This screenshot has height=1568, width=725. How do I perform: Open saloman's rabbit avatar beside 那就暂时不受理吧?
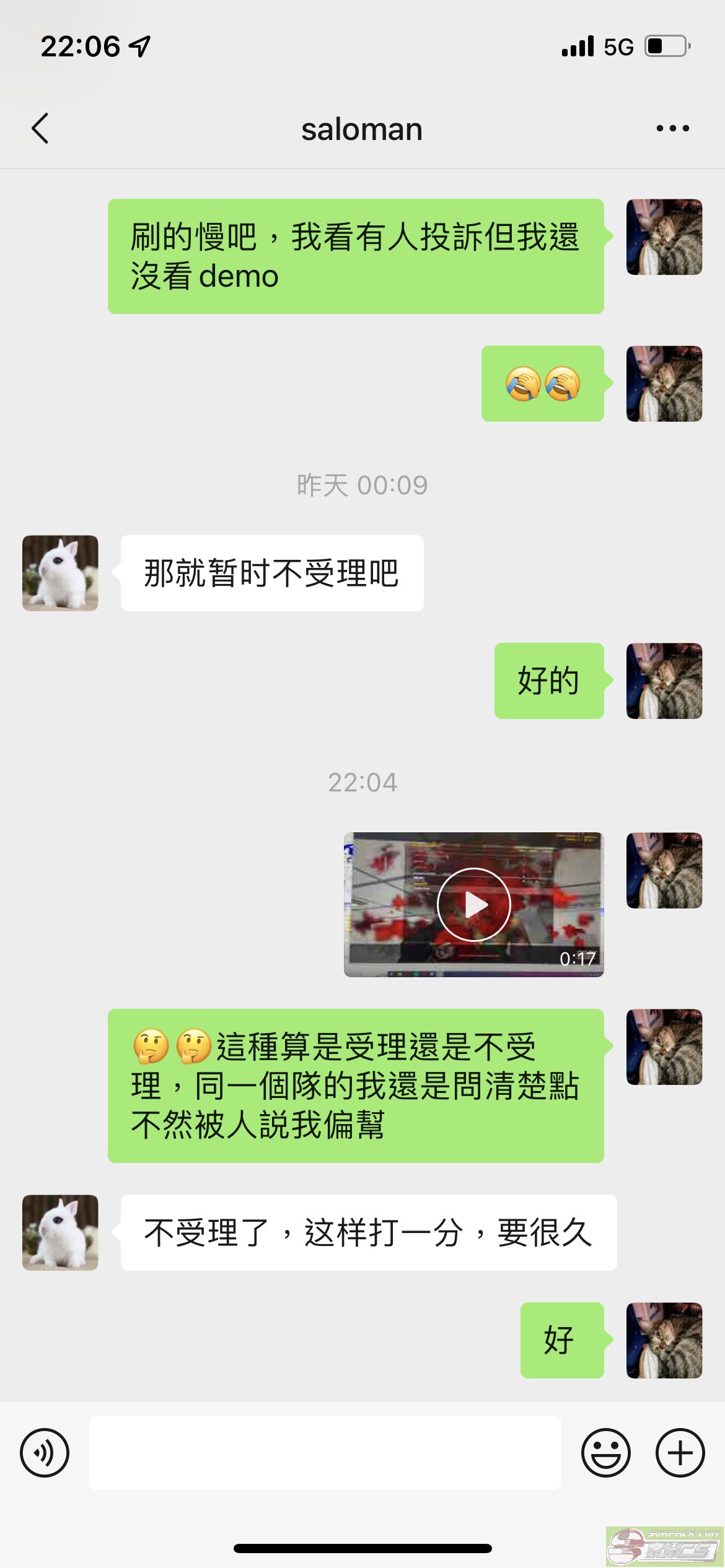[x=60, y=573]
